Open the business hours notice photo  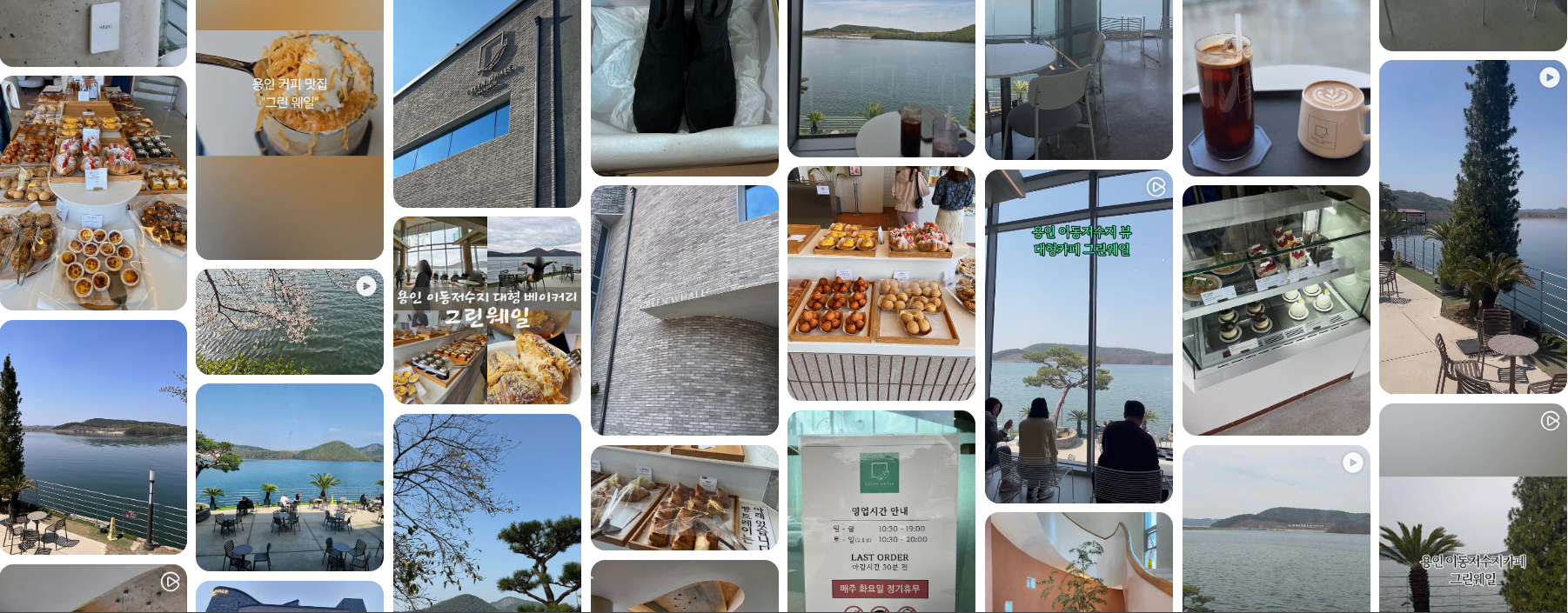point(881,511)
